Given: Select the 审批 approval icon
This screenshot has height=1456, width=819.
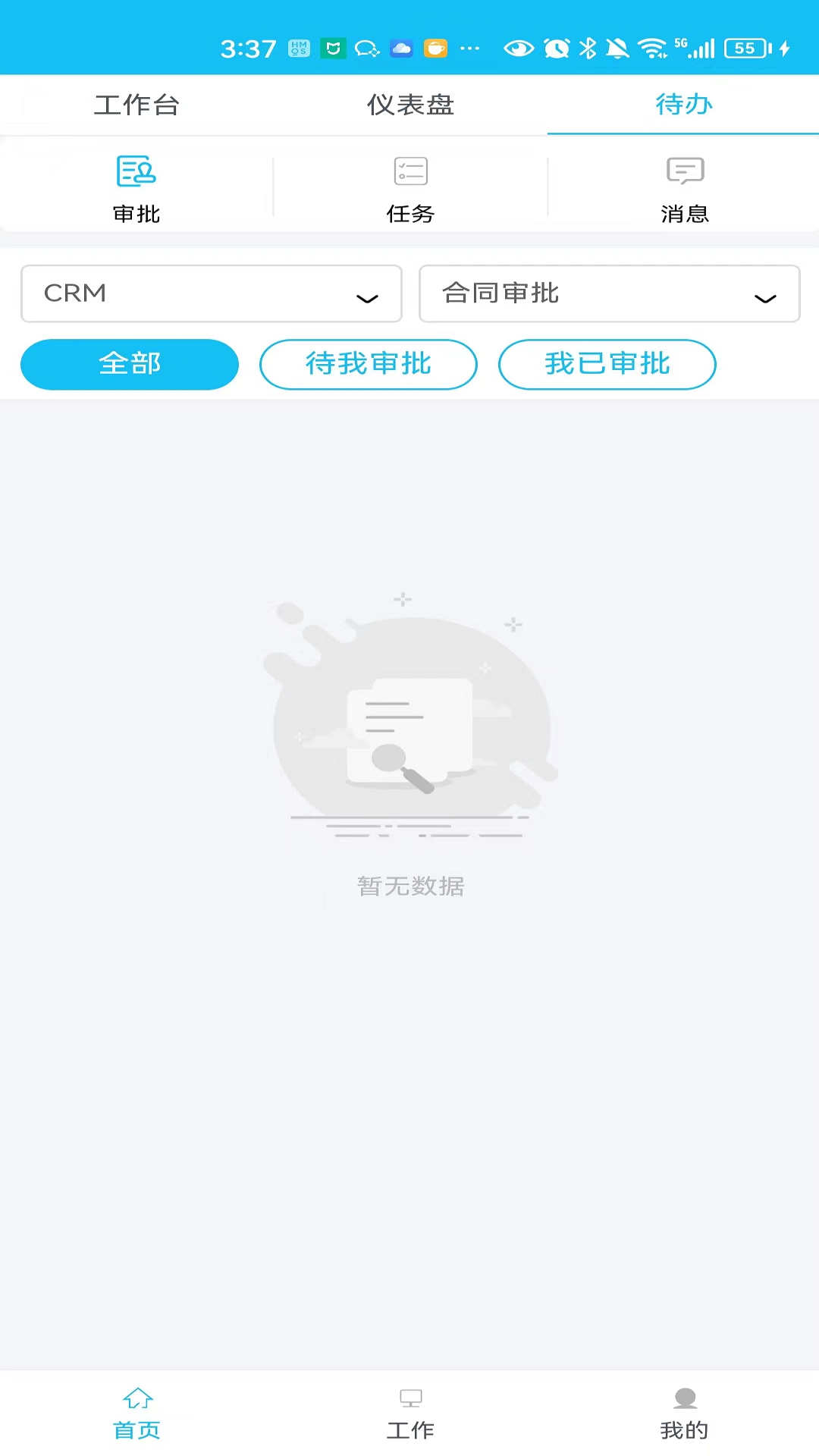Looking at the screenshot, I should 136,172.
